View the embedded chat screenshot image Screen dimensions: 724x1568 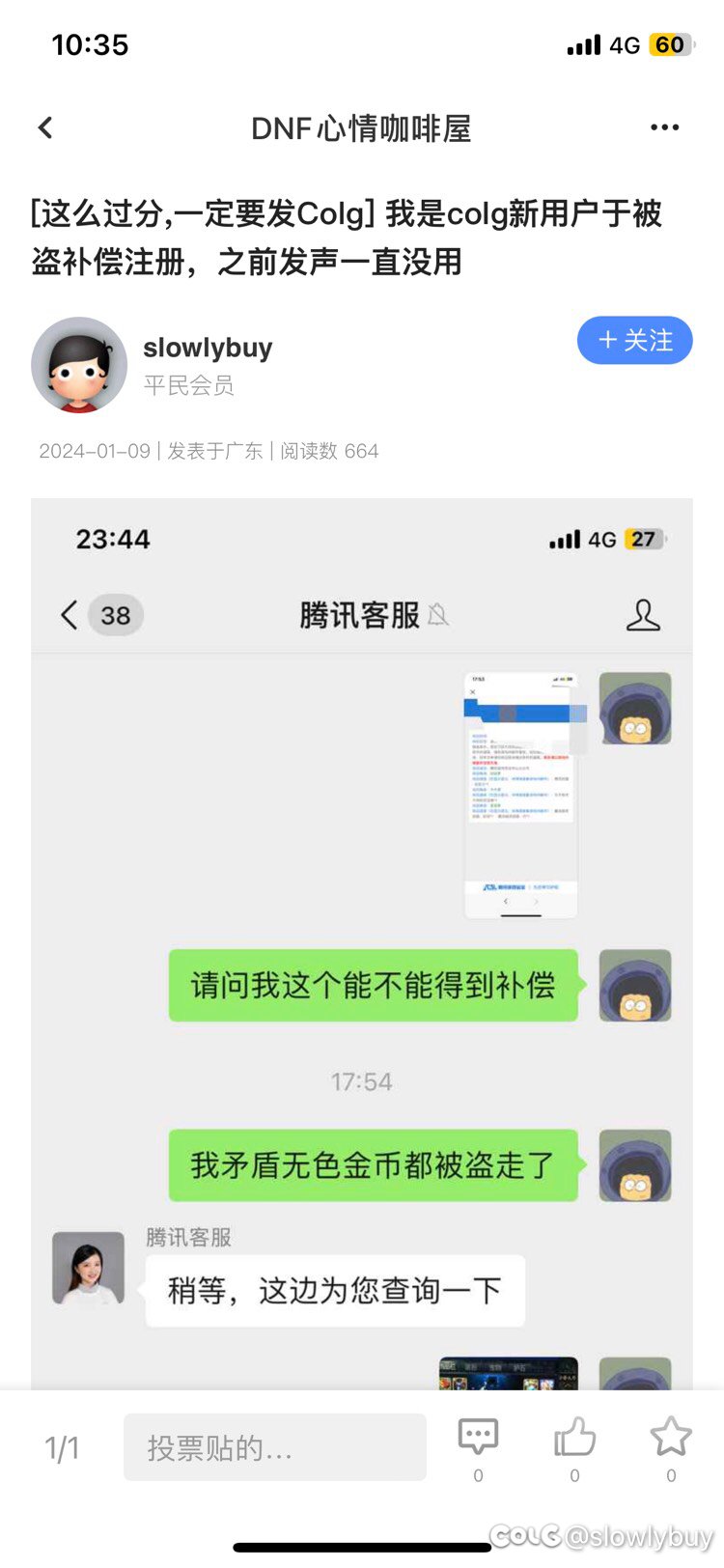pos(362,943)
